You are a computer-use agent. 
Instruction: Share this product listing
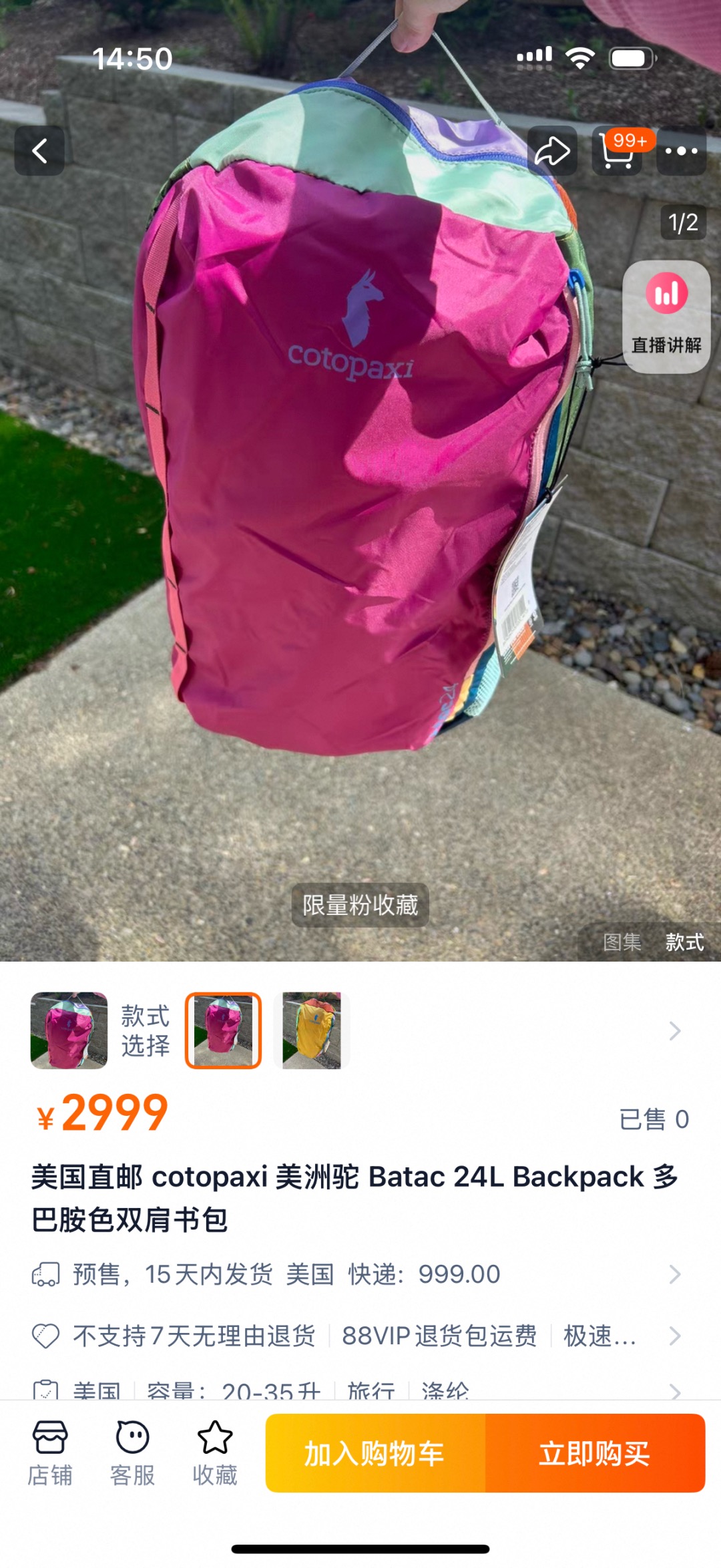(552, 151)
